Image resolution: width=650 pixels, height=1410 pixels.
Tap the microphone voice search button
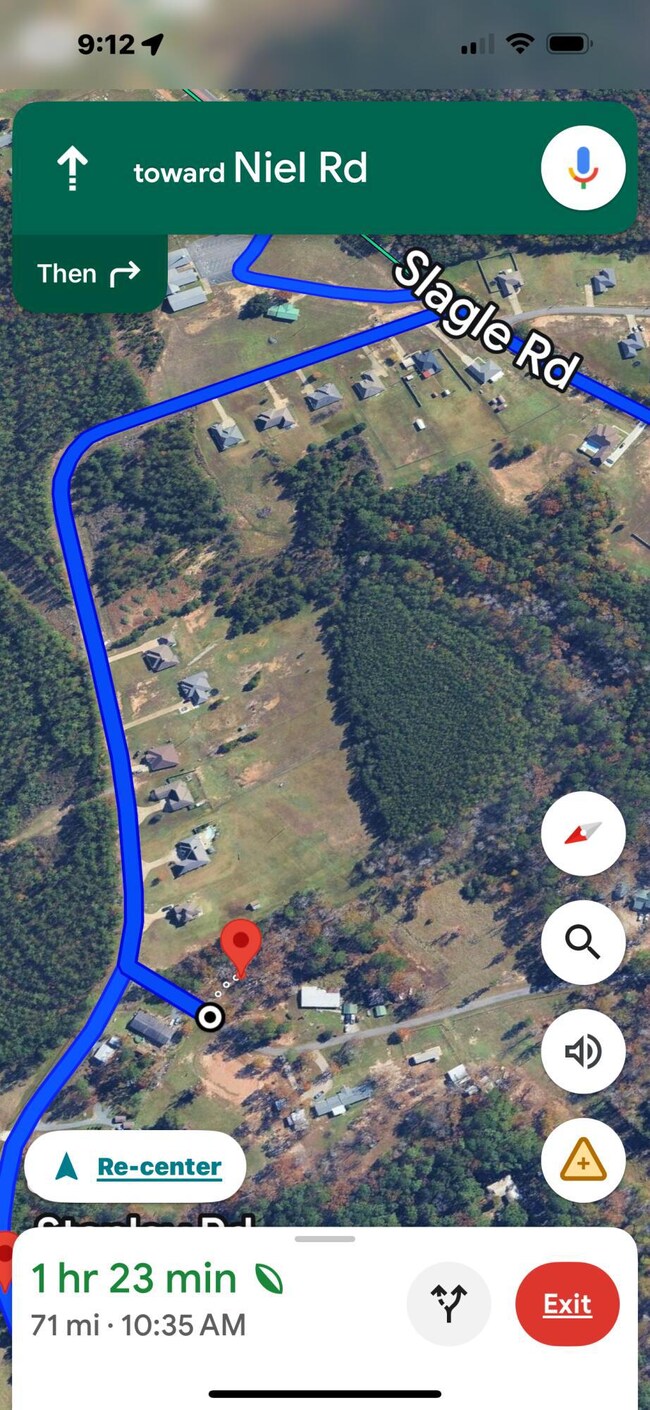click(x=583, y=168)
